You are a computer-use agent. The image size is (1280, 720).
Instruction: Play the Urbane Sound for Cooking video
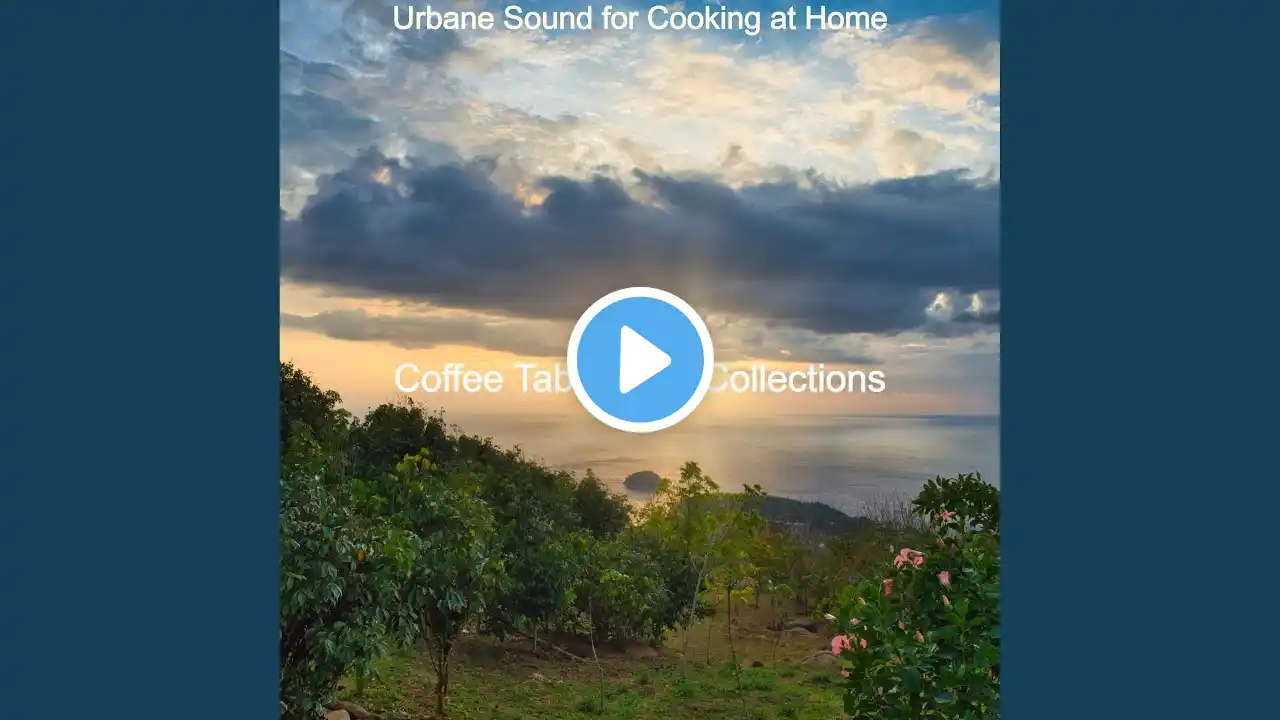pos(640,360)
